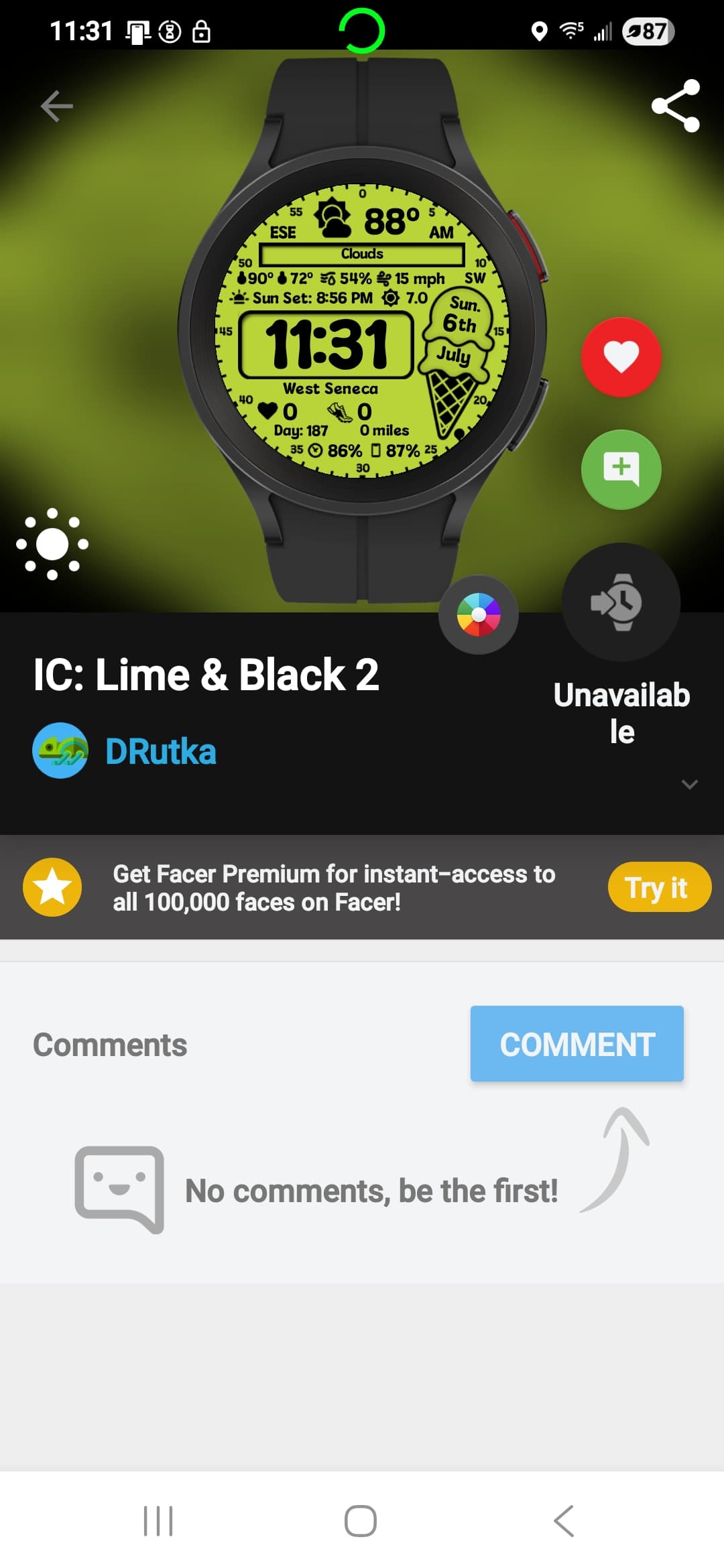
Task: Go to the home screen
Action: [361, 1520]
